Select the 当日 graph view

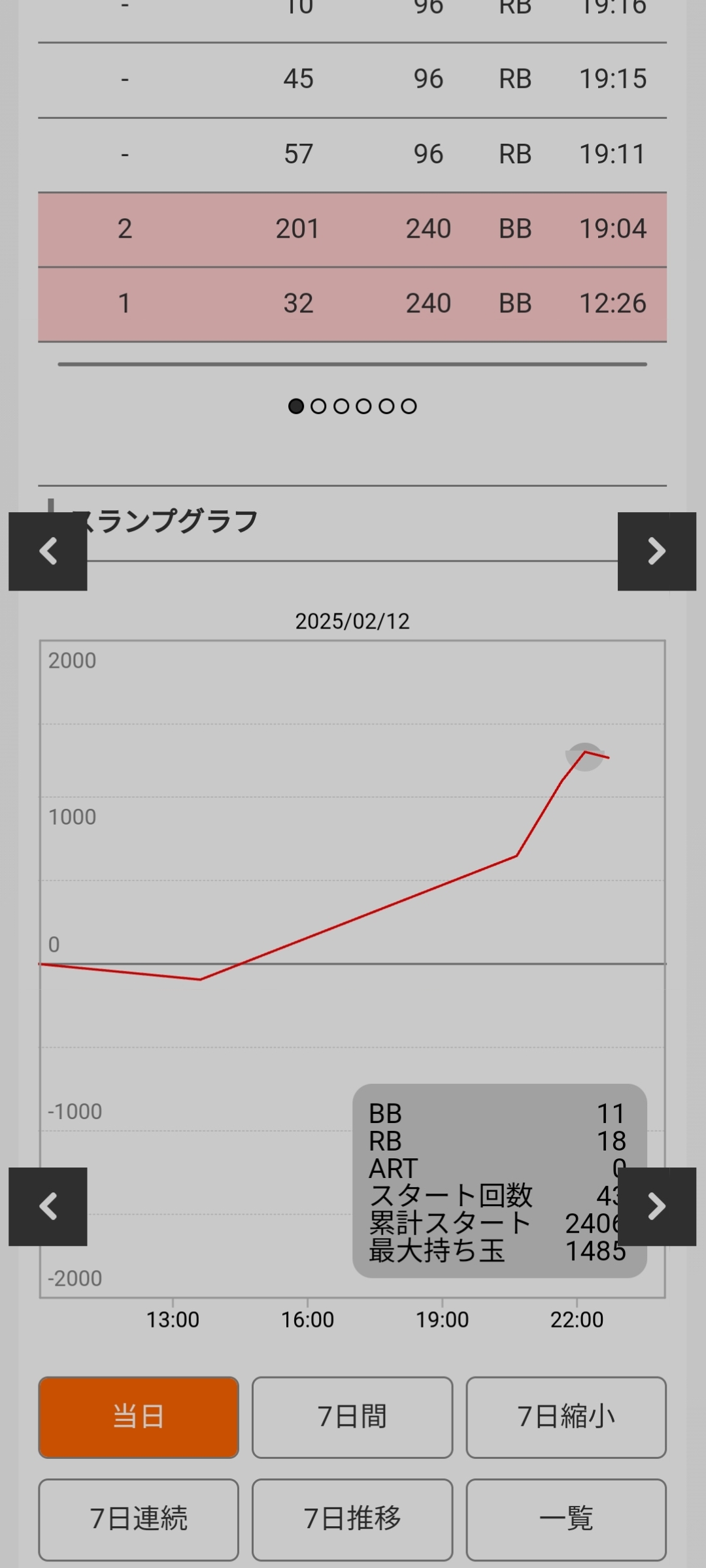tap(139, 1417)
